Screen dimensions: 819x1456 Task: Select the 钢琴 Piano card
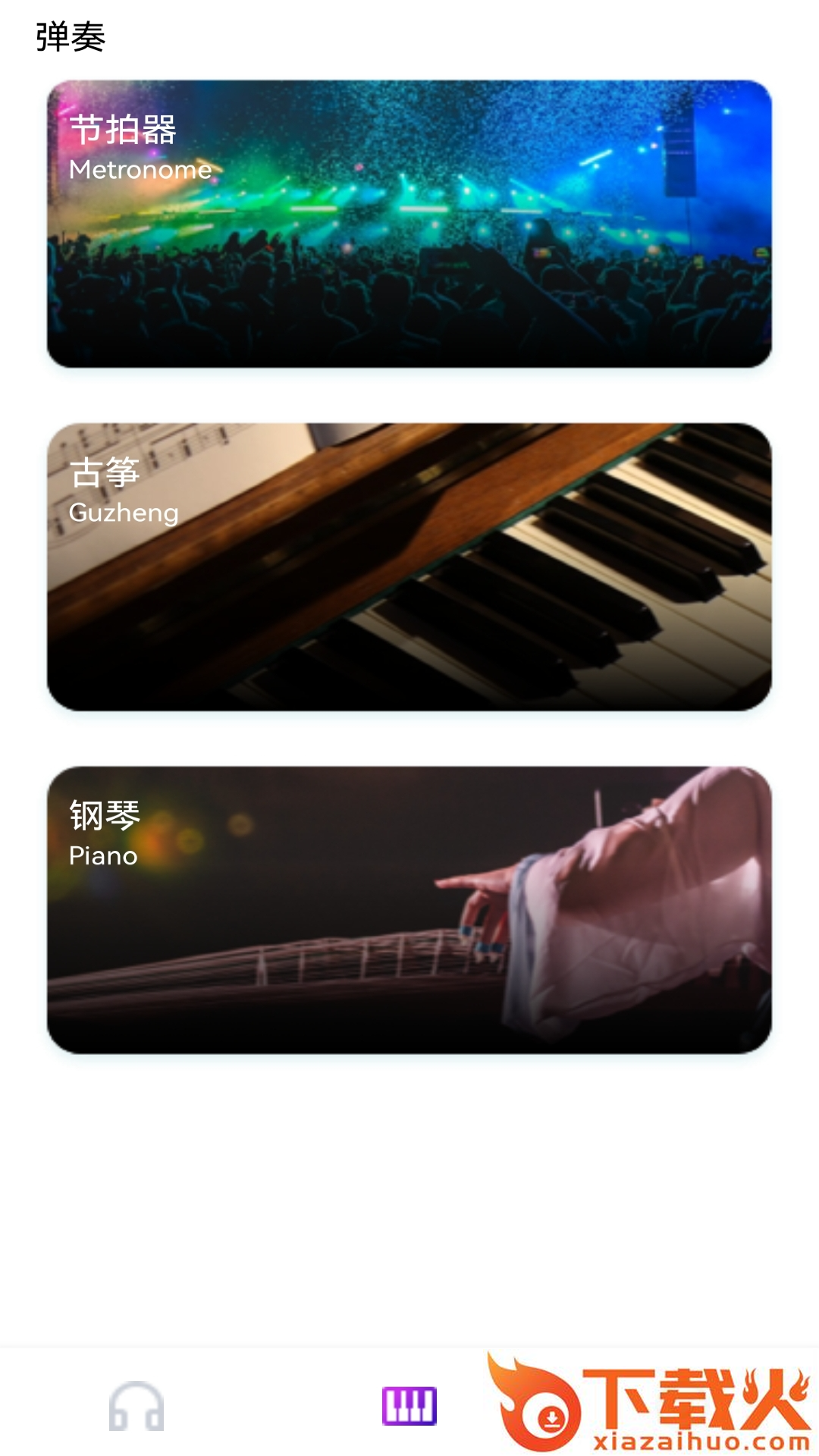[409, 909]
